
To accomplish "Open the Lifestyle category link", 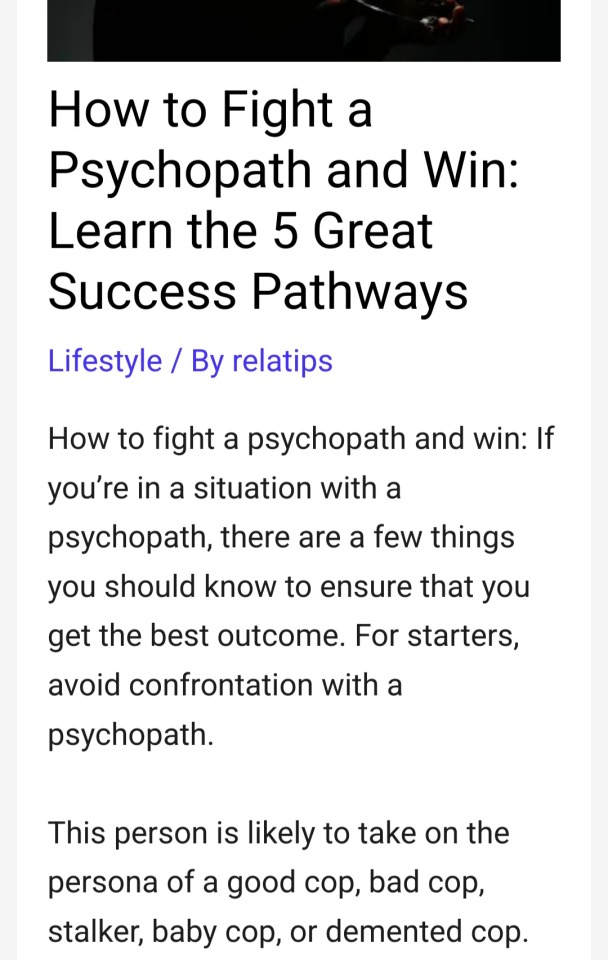I will [x=104, y=361].
